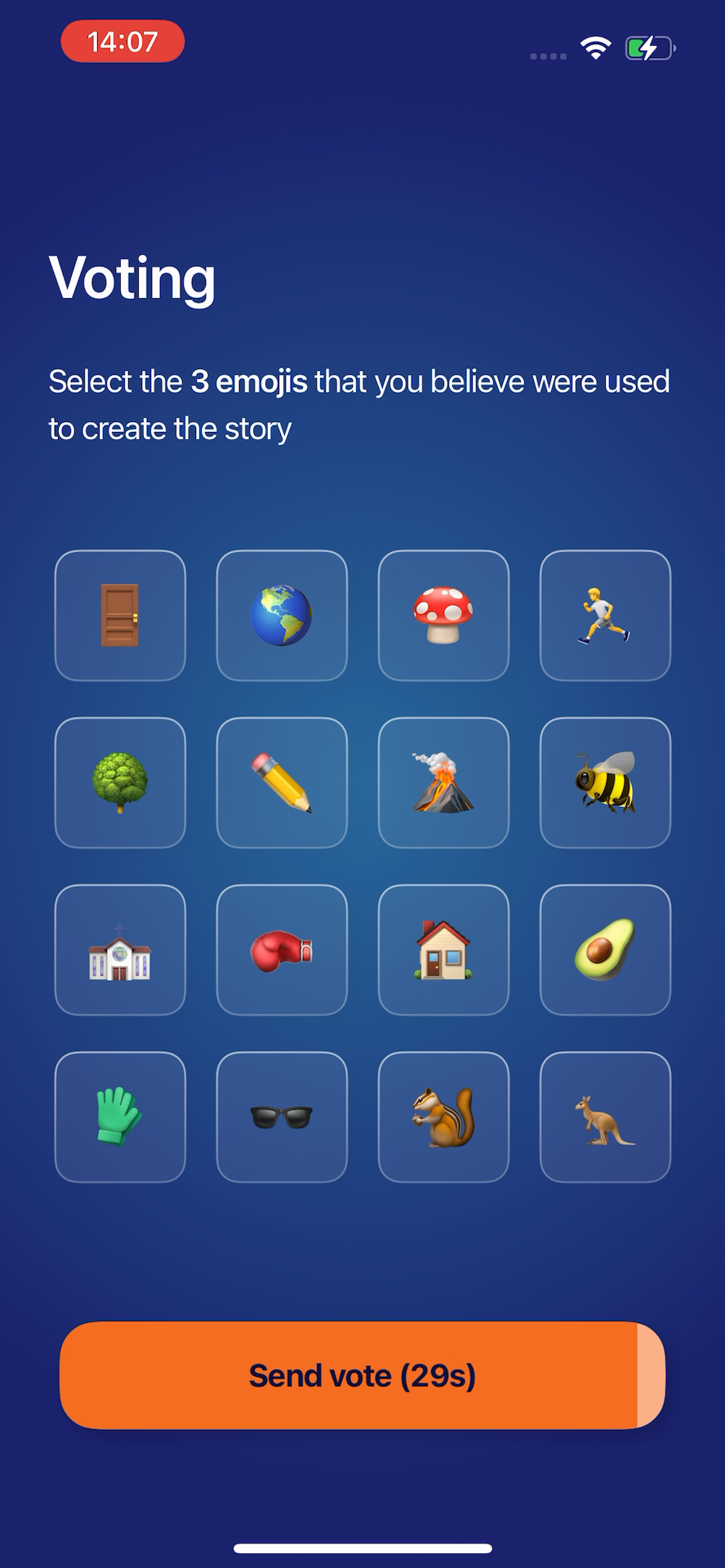Tap the 14:07 clock indicator
725x1568 pixels.
[x=122, y=42]
